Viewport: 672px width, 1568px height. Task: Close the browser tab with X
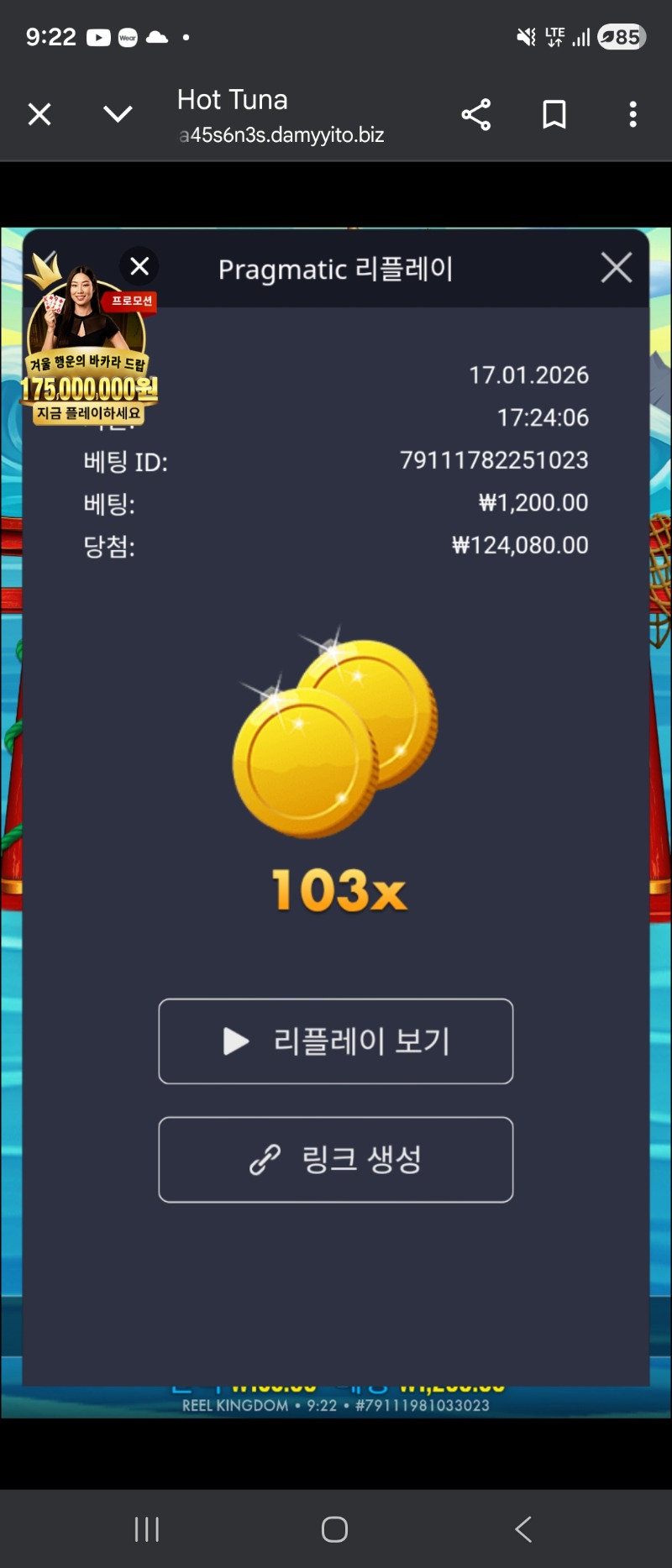pyautogui.click(x=39, y=114)
